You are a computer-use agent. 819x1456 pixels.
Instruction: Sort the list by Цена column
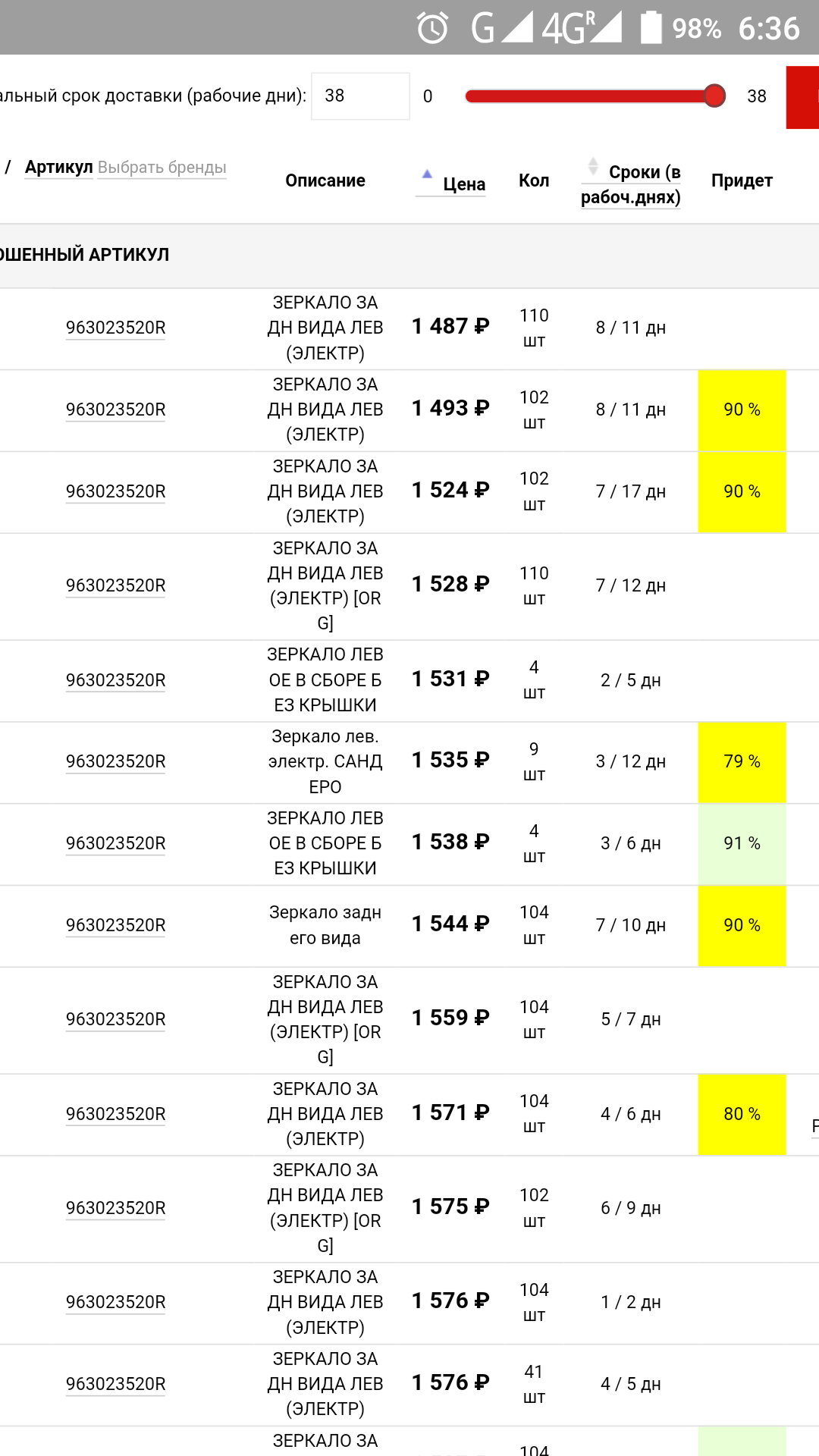point(464,184)
